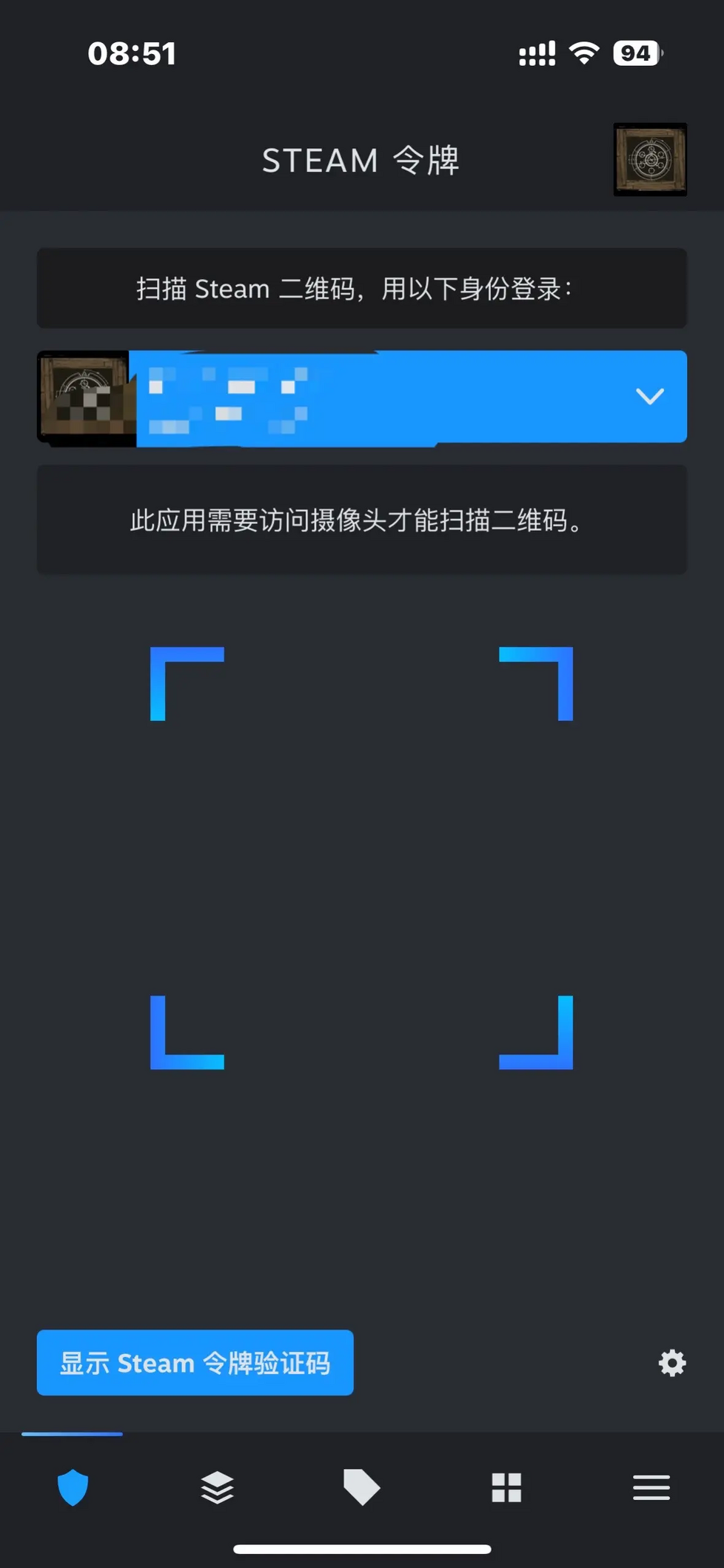Switch to the confirmations stack tab
This screenshot has width=724, height=1568.
[217, 1487]
